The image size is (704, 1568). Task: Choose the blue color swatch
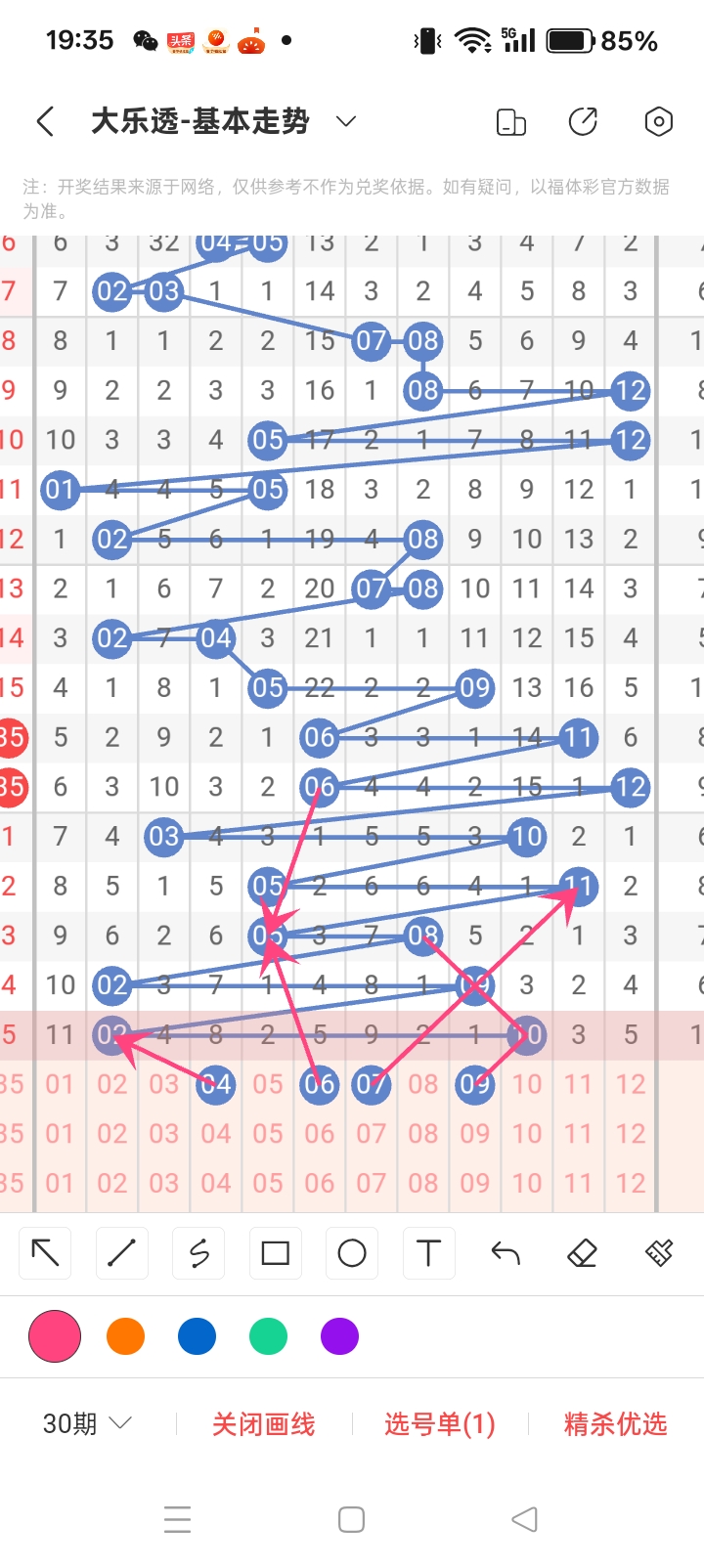(197, 1336)
